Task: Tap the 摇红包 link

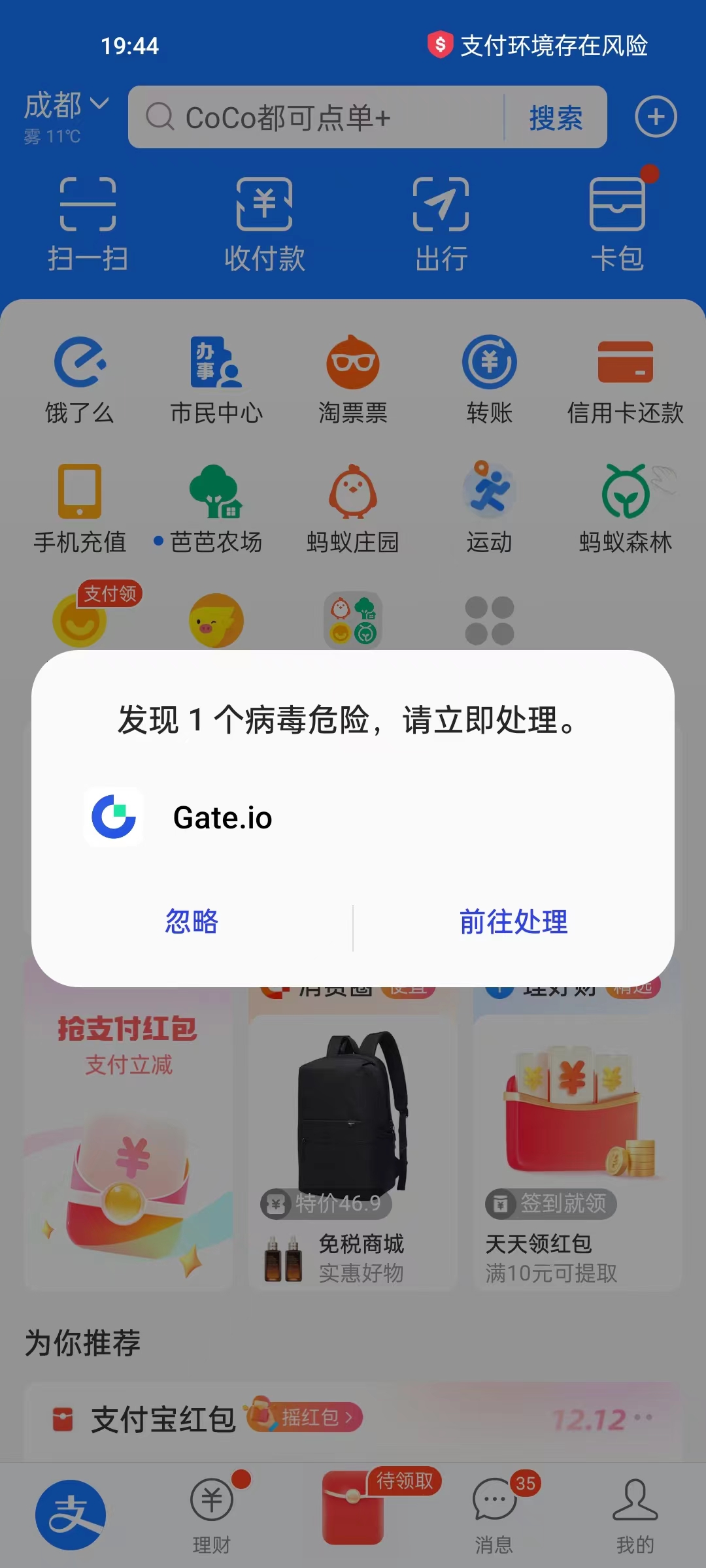Action: point(317,1417)
